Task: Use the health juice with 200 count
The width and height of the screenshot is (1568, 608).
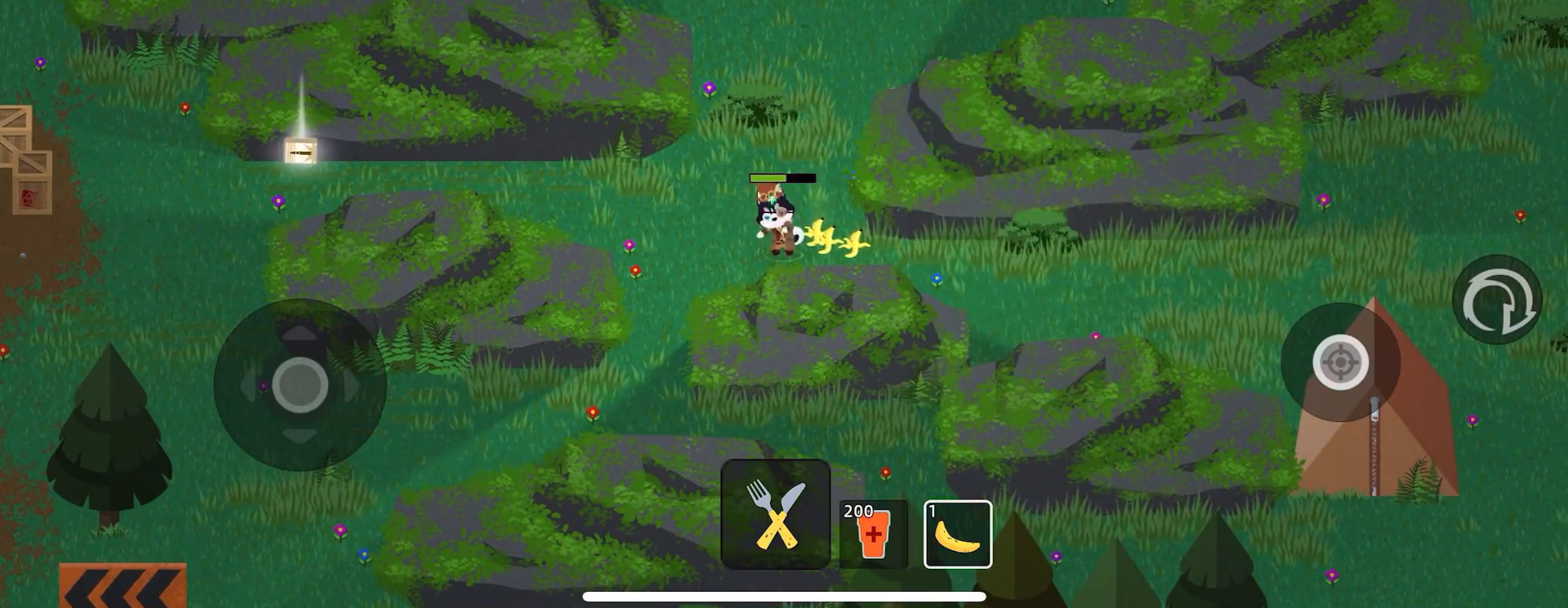Action: (873, 534)
